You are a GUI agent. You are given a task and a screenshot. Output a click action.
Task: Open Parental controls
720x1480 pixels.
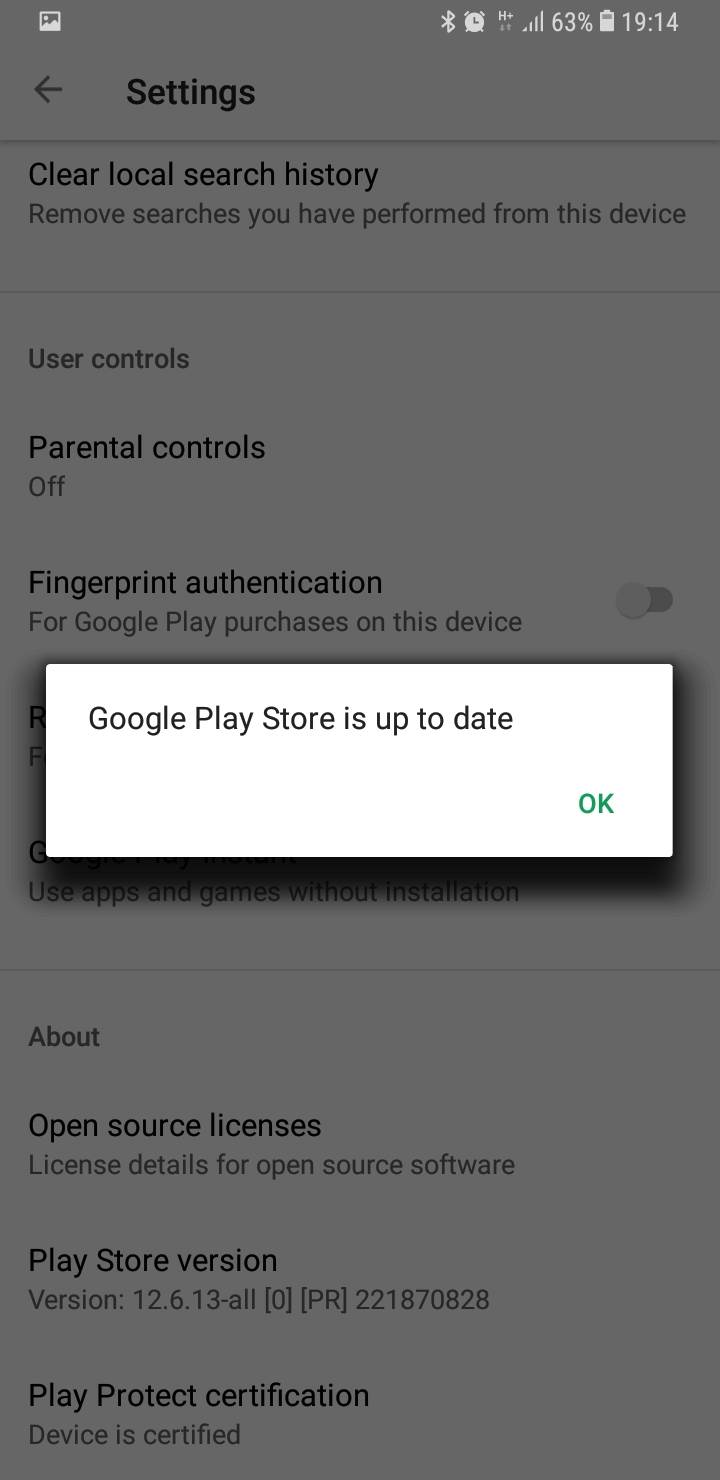(x=147, y=465)
